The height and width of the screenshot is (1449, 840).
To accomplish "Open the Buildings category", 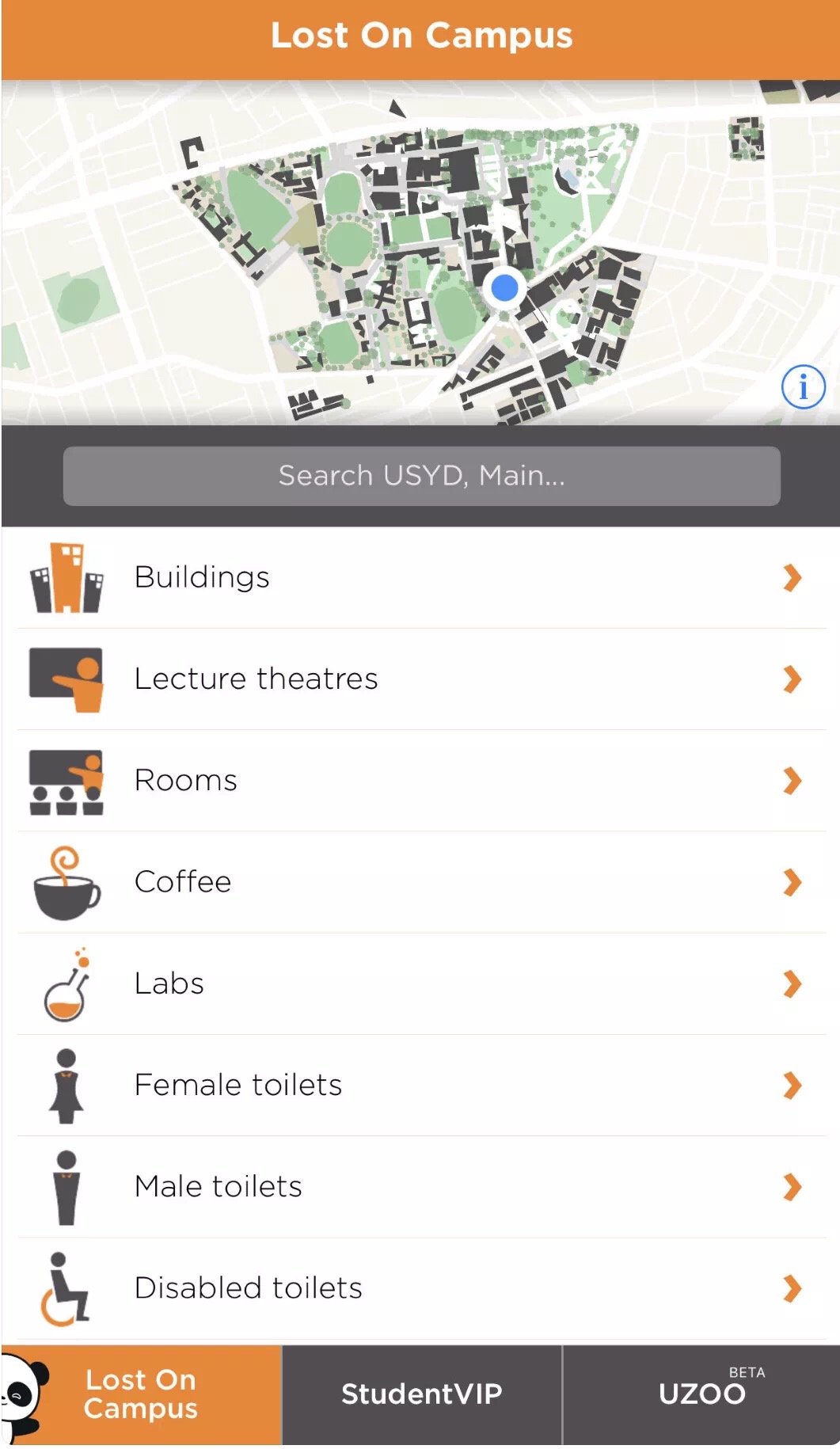I will point(421,577).
